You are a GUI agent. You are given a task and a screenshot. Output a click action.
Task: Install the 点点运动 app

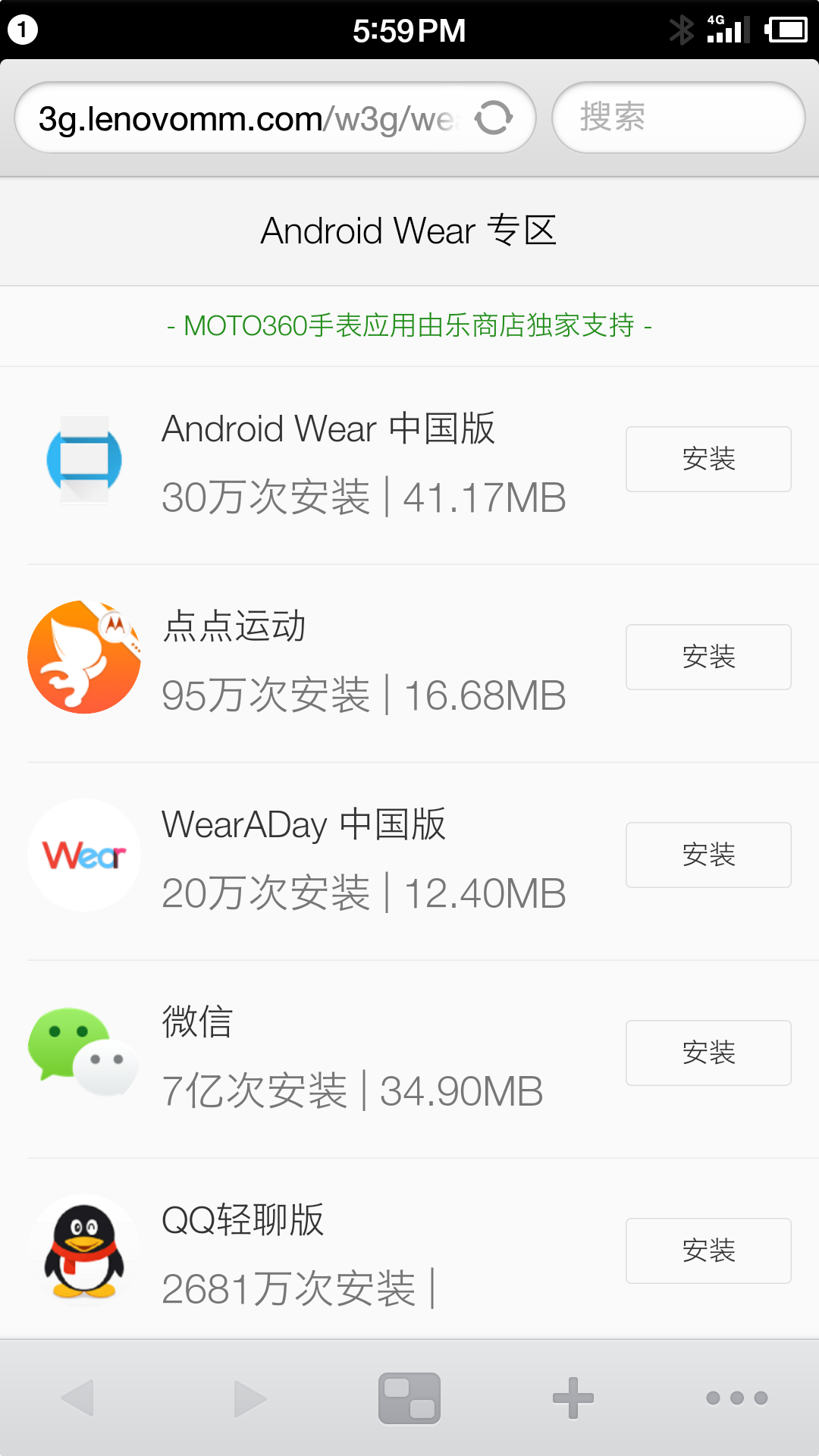coord(708,657)
